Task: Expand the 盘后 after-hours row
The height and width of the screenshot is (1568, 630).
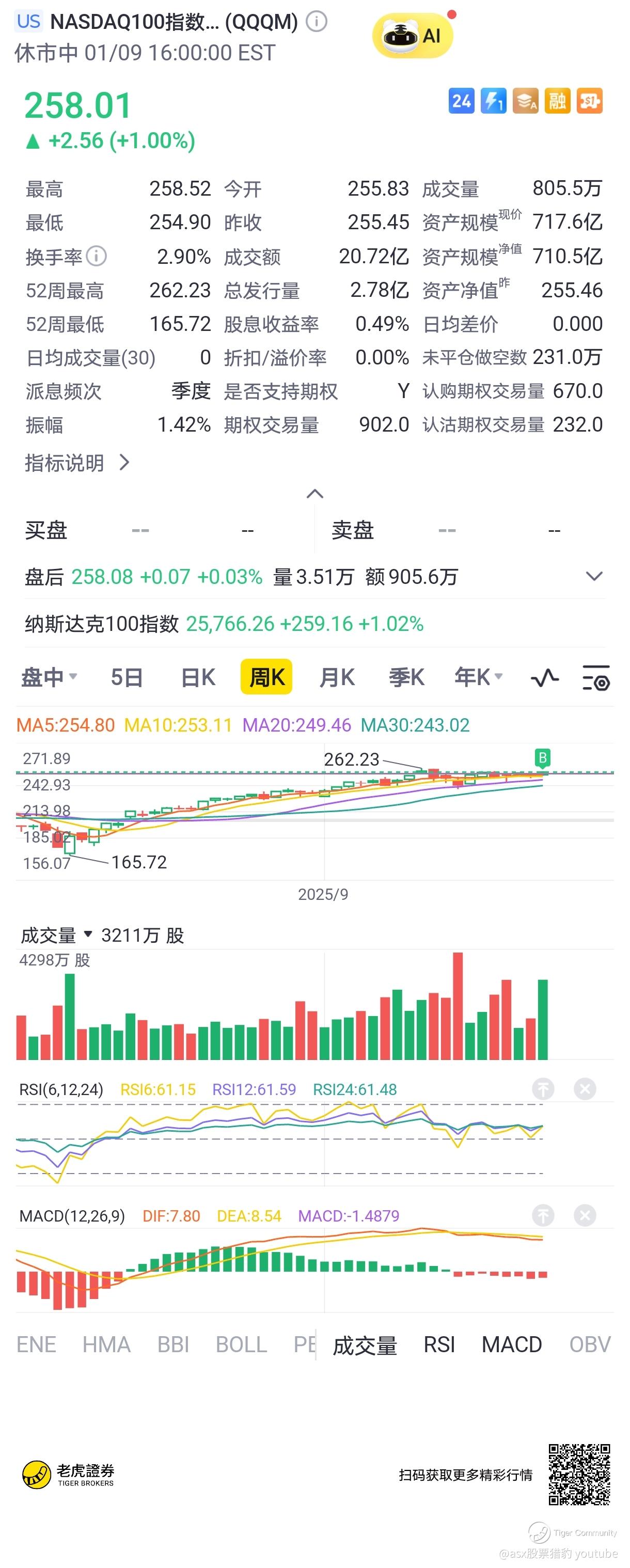Action: click(593, 576)
